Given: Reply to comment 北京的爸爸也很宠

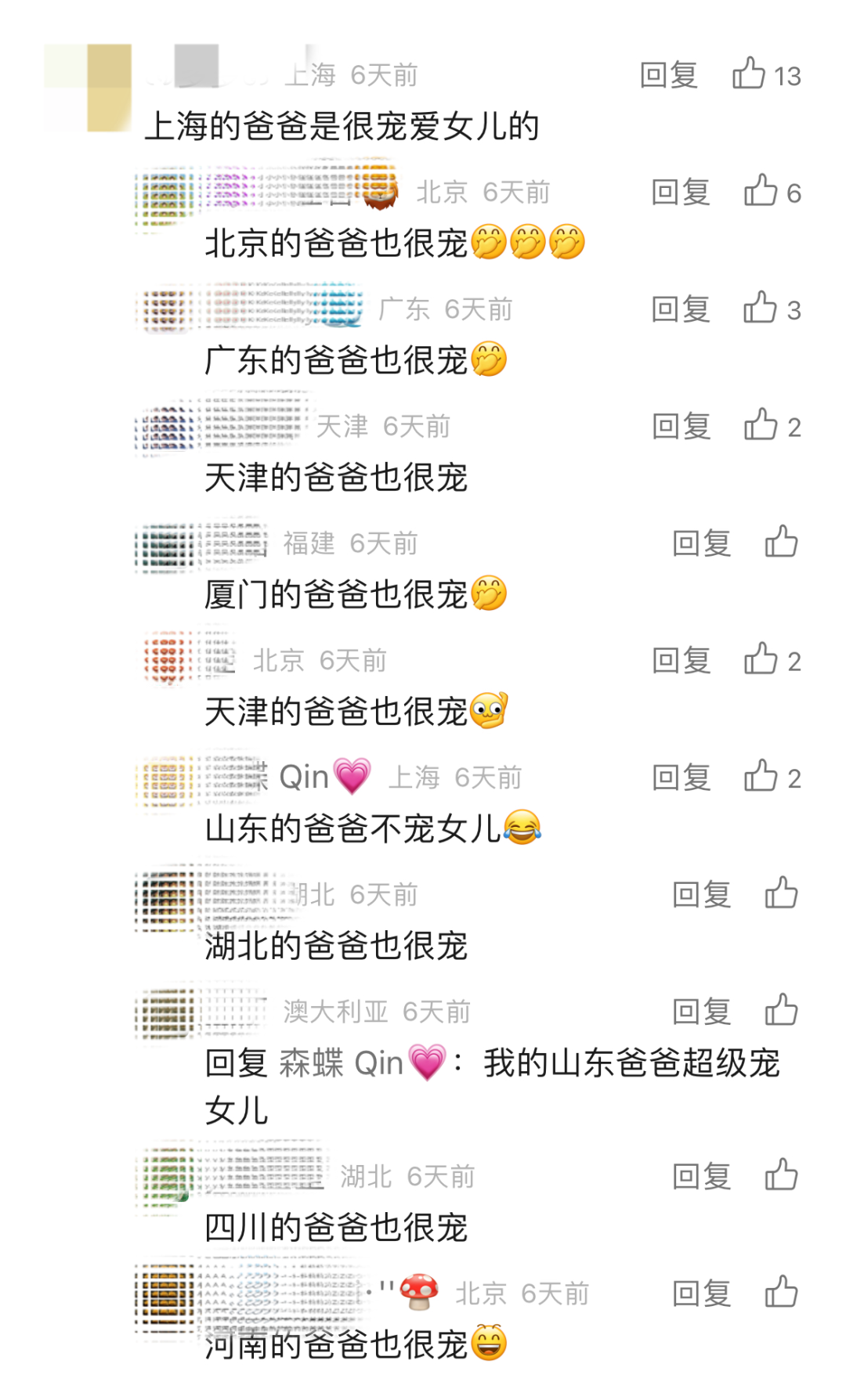Looking at the screenshot, I should click(681, 193).
